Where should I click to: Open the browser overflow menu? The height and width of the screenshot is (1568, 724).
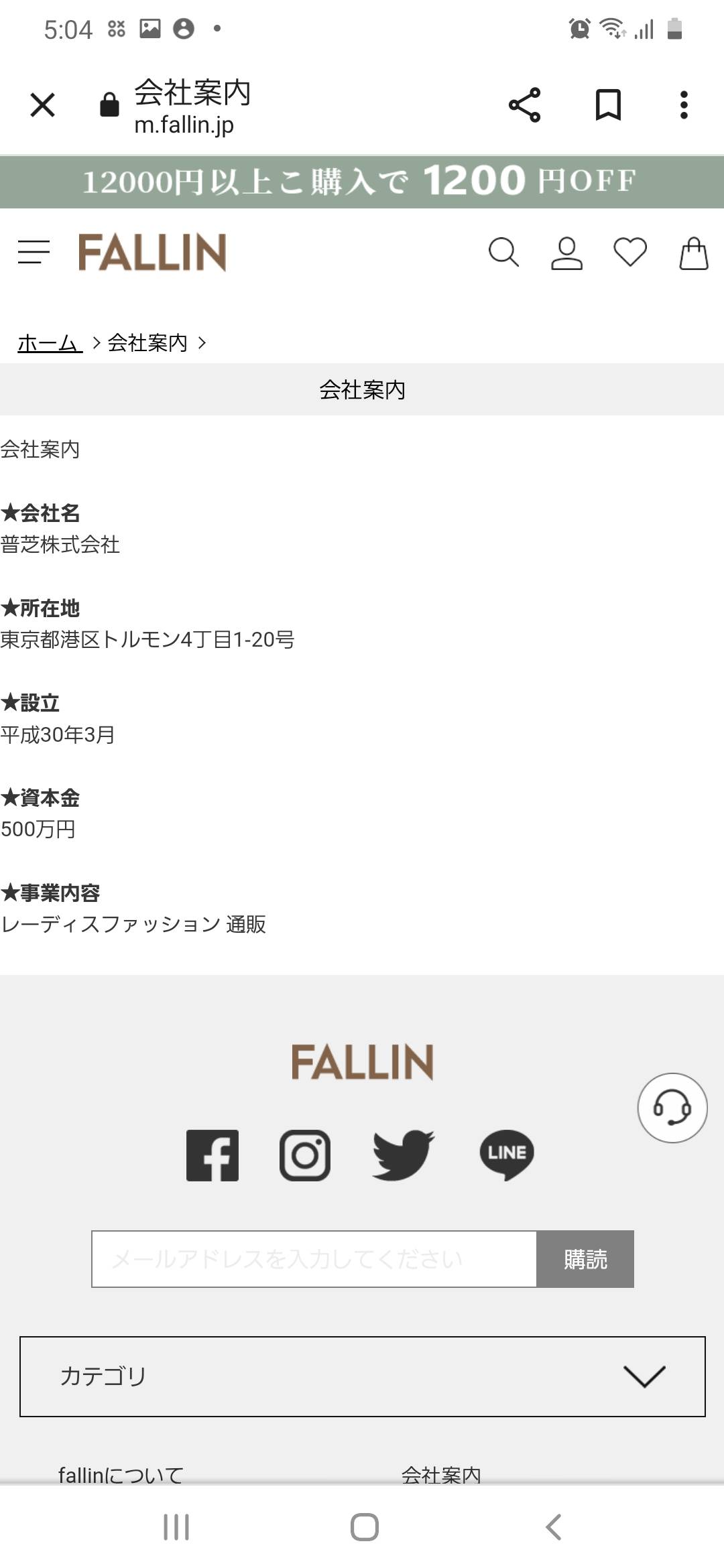(x=683, y=105)
